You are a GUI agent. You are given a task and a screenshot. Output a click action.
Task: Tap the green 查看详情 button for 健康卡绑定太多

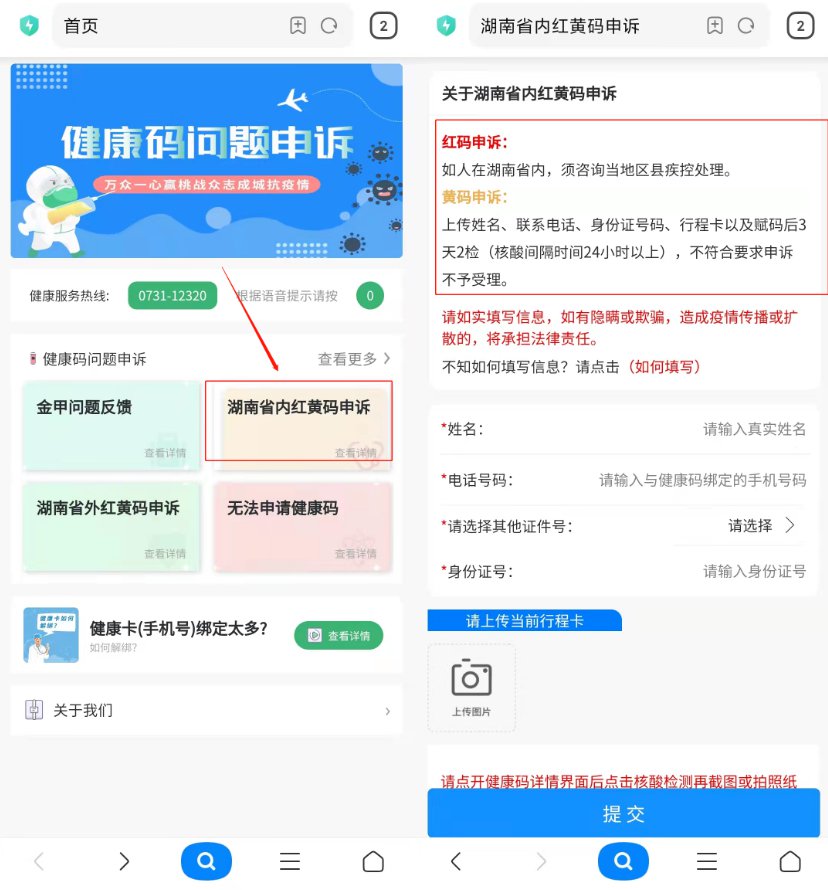click(x=338, y=635)
